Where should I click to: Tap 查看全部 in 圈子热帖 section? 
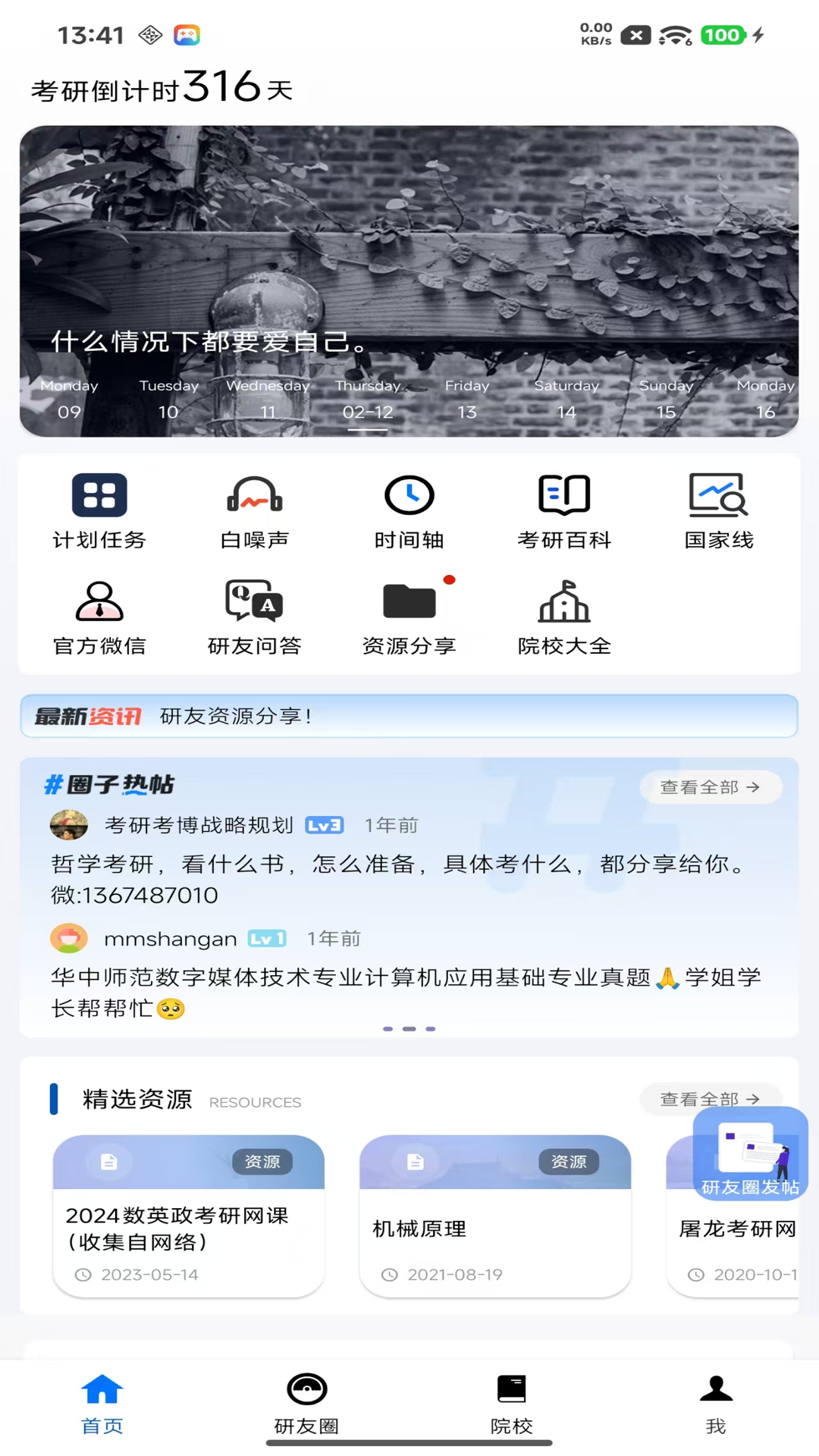[x=710, y=787]
